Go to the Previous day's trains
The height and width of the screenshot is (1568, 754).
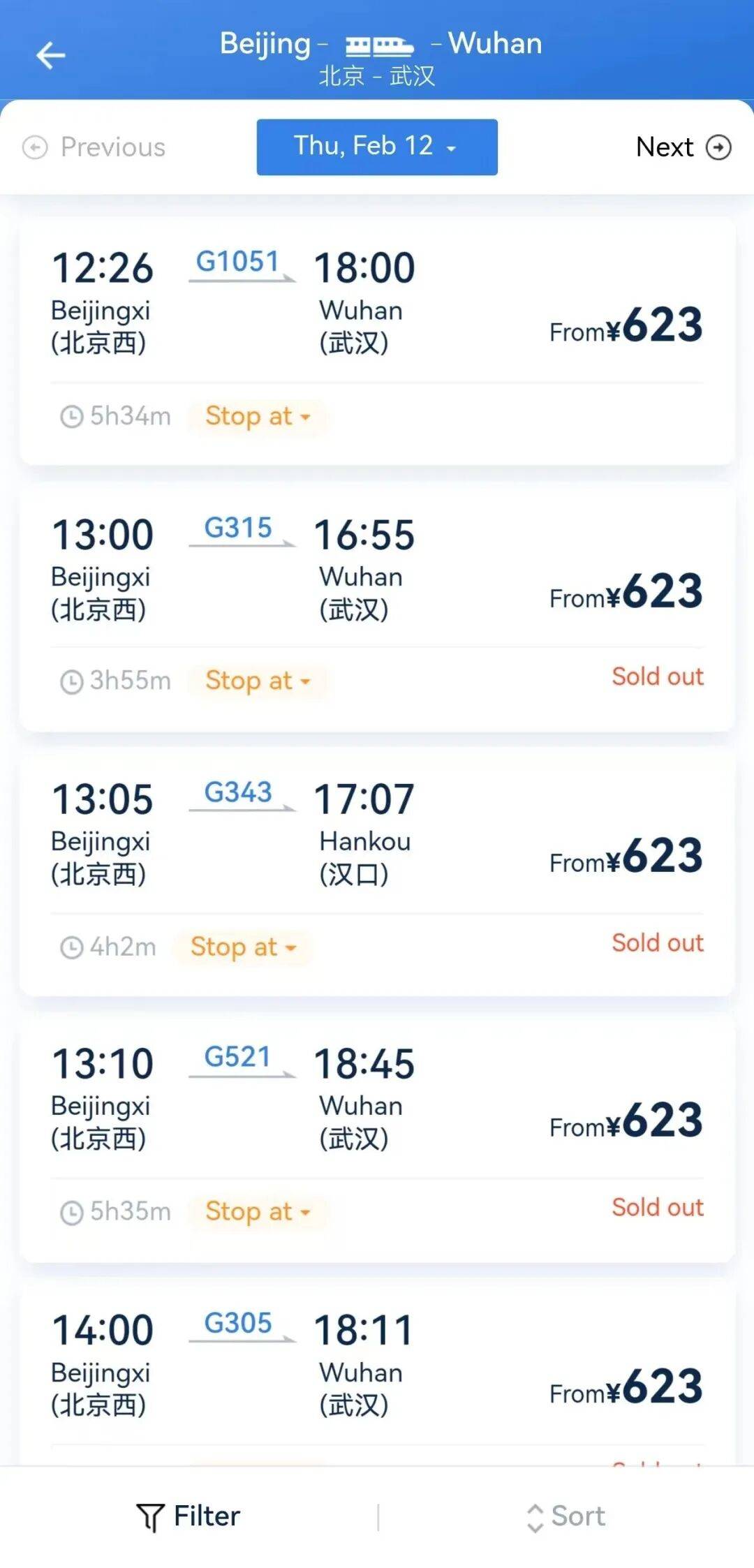coord(94,147)
